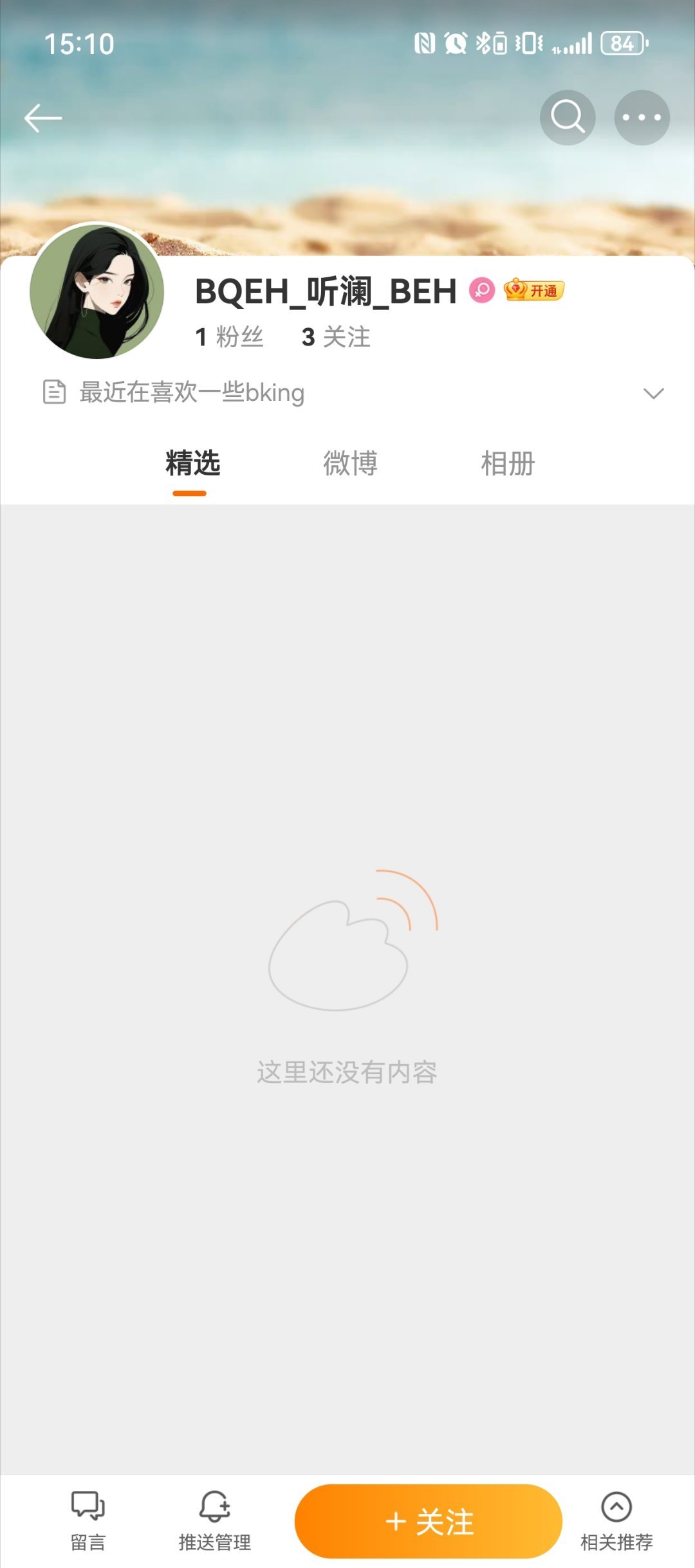Screen dimensions: 695x1568
Task: Open the 1 粉丝 followers list
Action: 230,337
